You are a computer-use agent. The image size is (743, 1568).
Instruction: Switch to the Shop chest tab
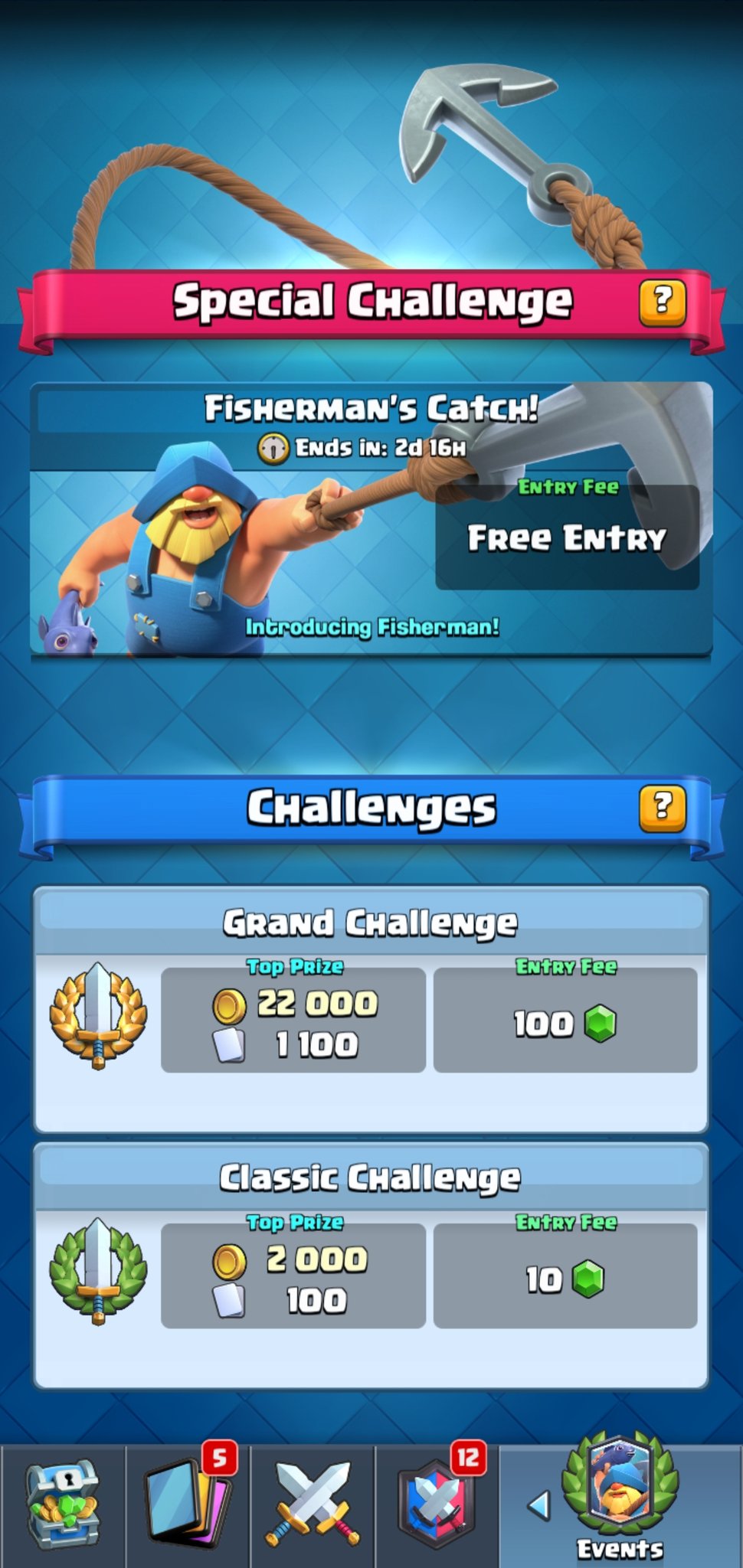pos(62,1507)
